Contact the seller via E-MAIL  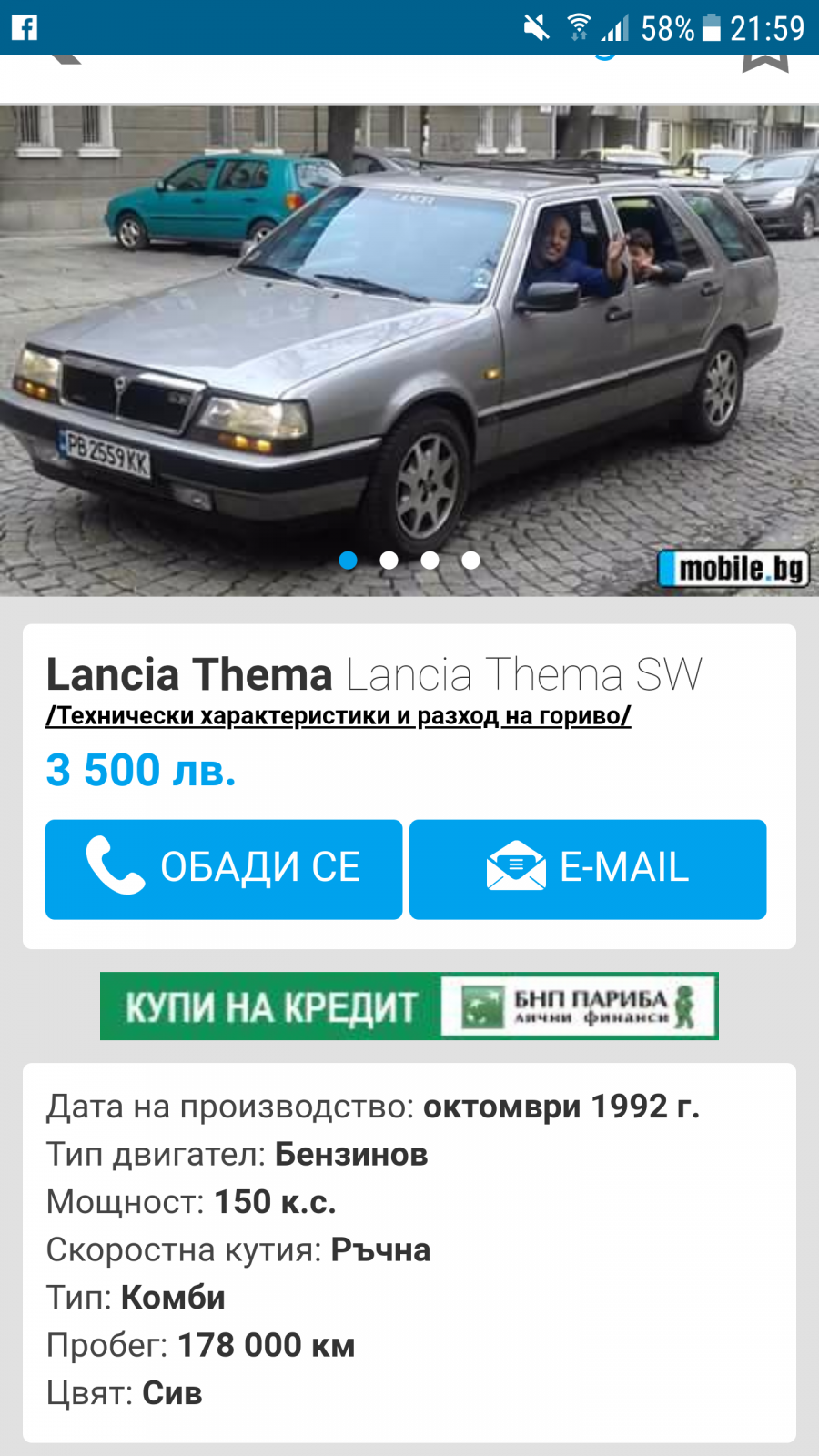588,869
